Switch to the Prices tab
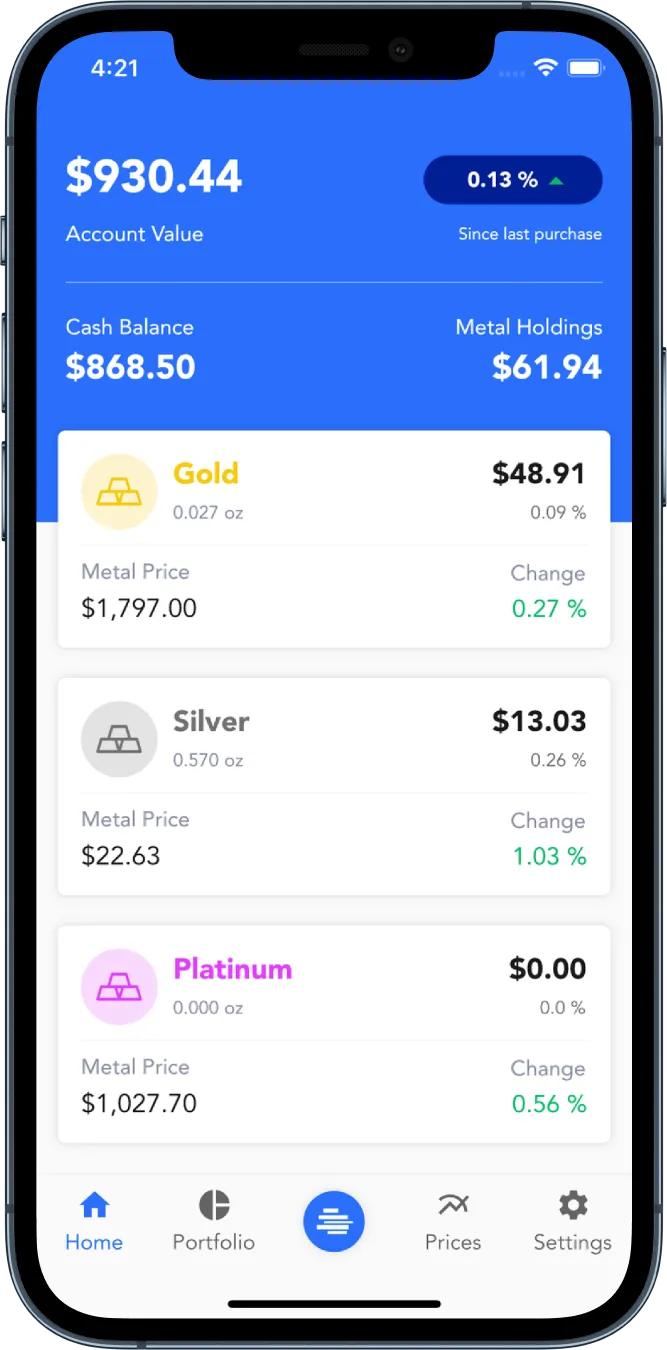This screenshot has width=667, height=1350. click(453, 1221)
